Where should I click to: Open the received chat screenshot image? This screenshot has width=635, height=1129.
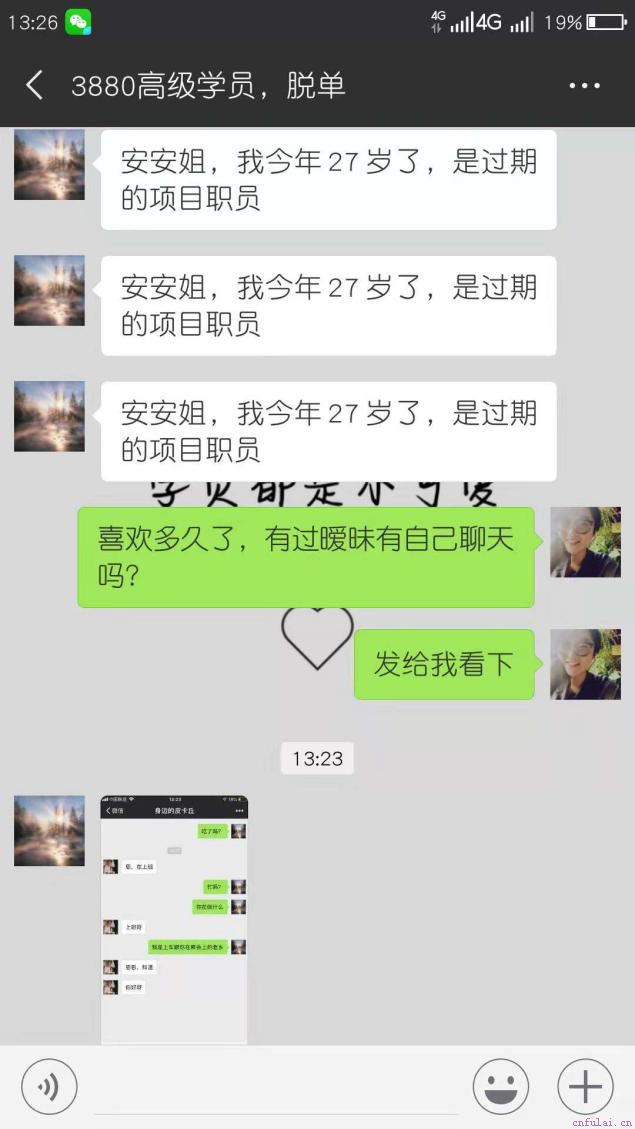coord(174,919)
